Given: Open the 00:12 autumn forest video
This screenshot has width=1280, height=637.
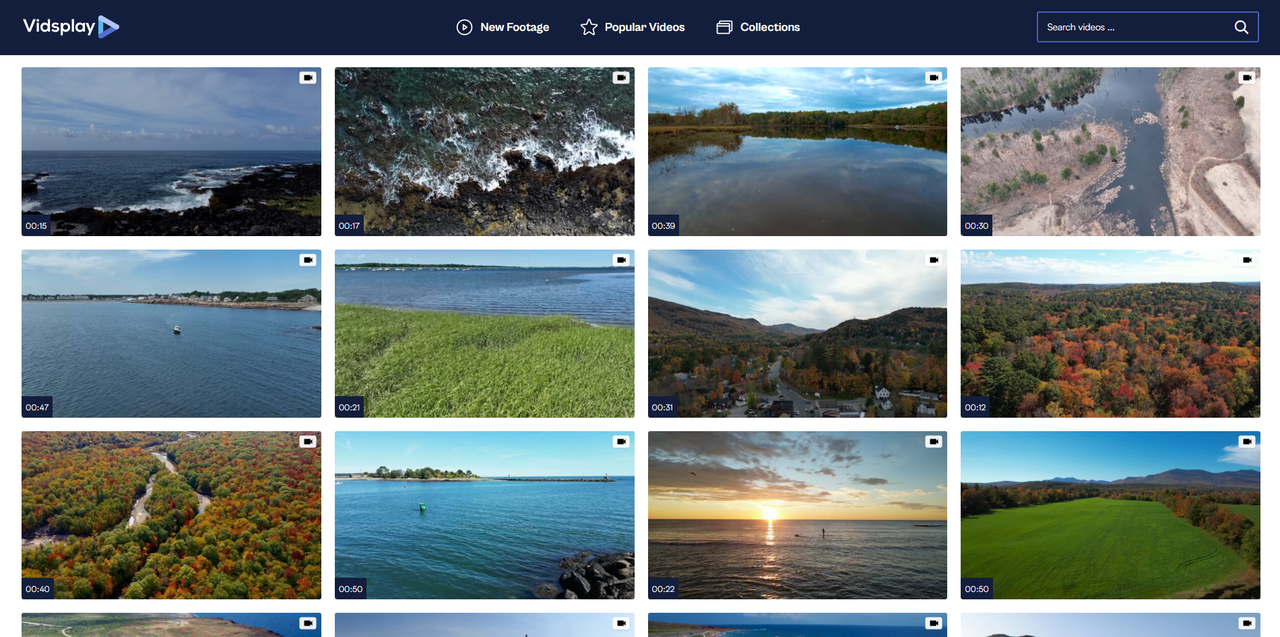Looking at the screenshot, I should (x=1110, y=333).
